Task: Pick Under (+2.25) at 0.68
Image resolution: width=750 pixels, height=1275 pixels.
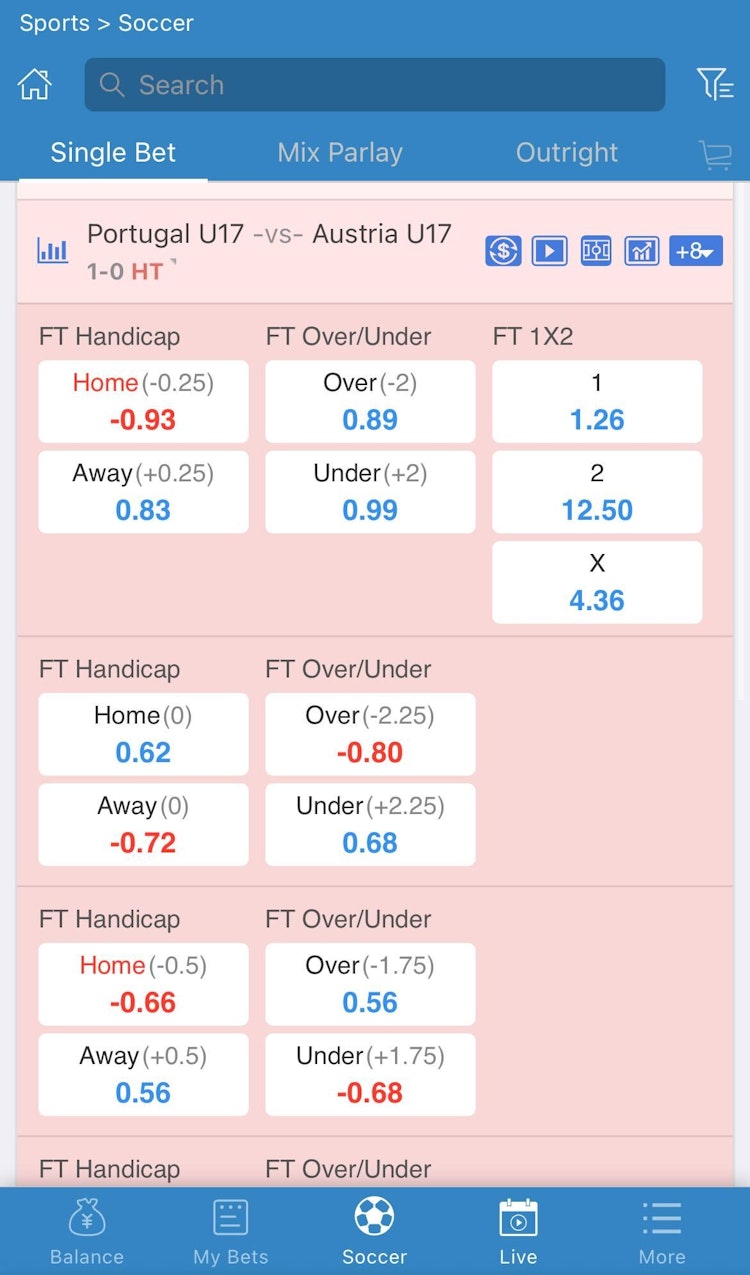Action: click(x=370, y=825)
